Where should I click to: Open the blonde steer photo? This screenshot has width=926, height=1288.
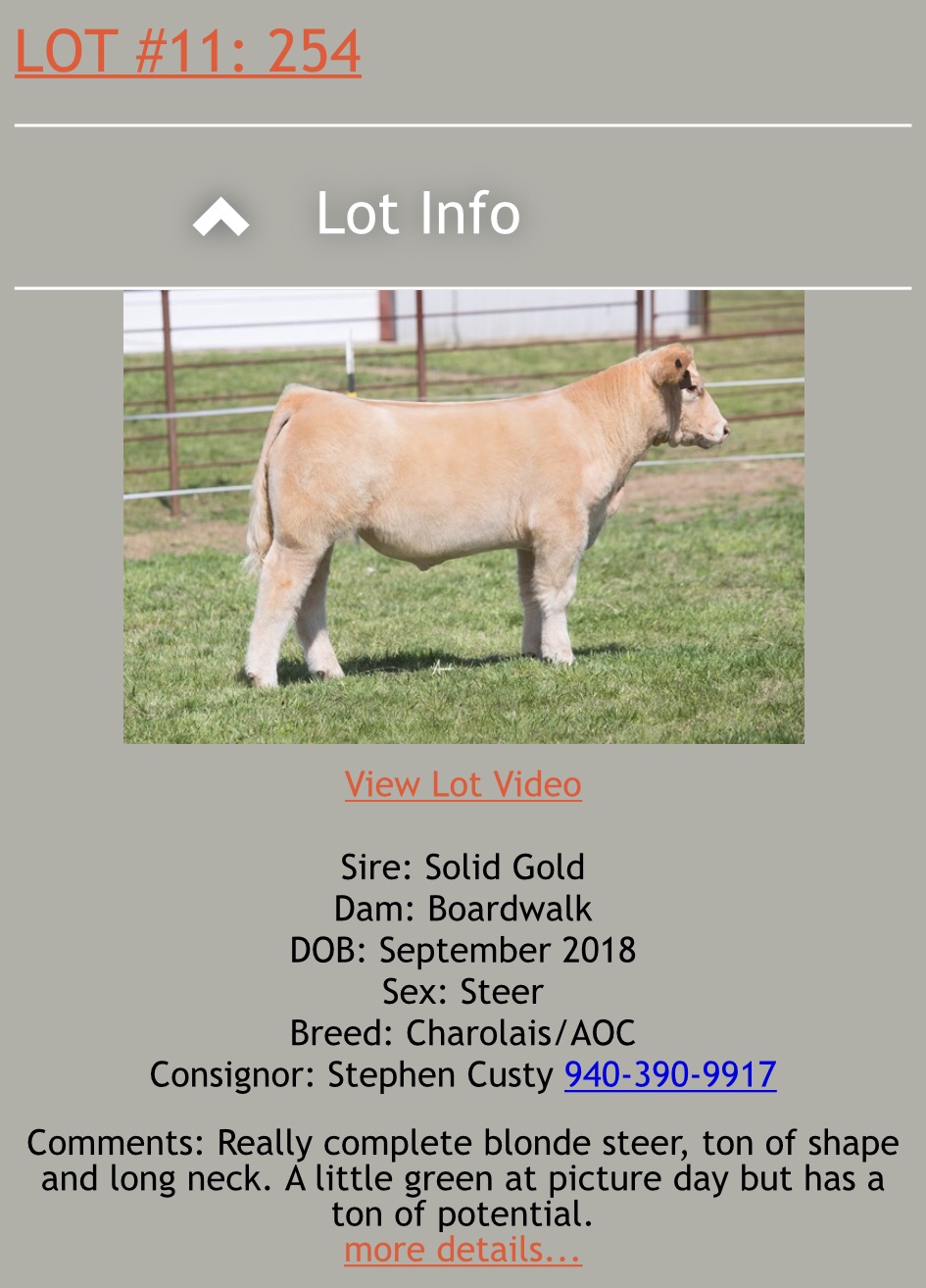tap(463, 517)
